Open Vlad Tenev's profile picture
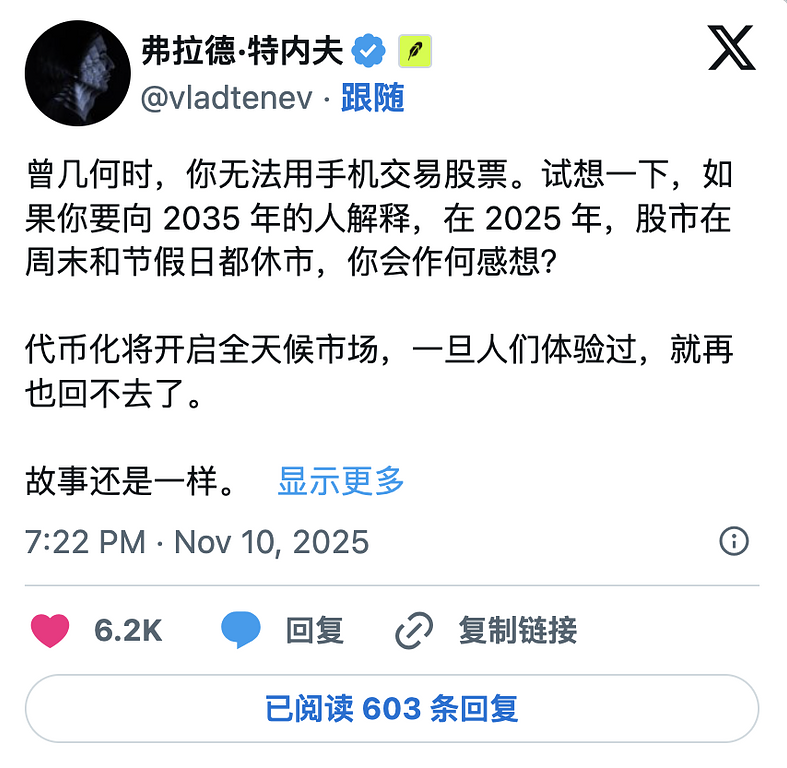 [74, 73]
